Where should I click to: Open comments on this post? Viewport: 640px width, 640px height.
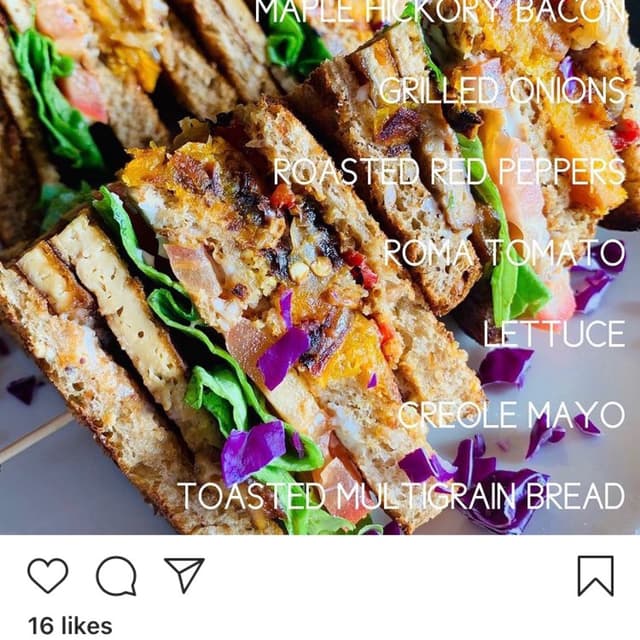click(x=116, y=576)
